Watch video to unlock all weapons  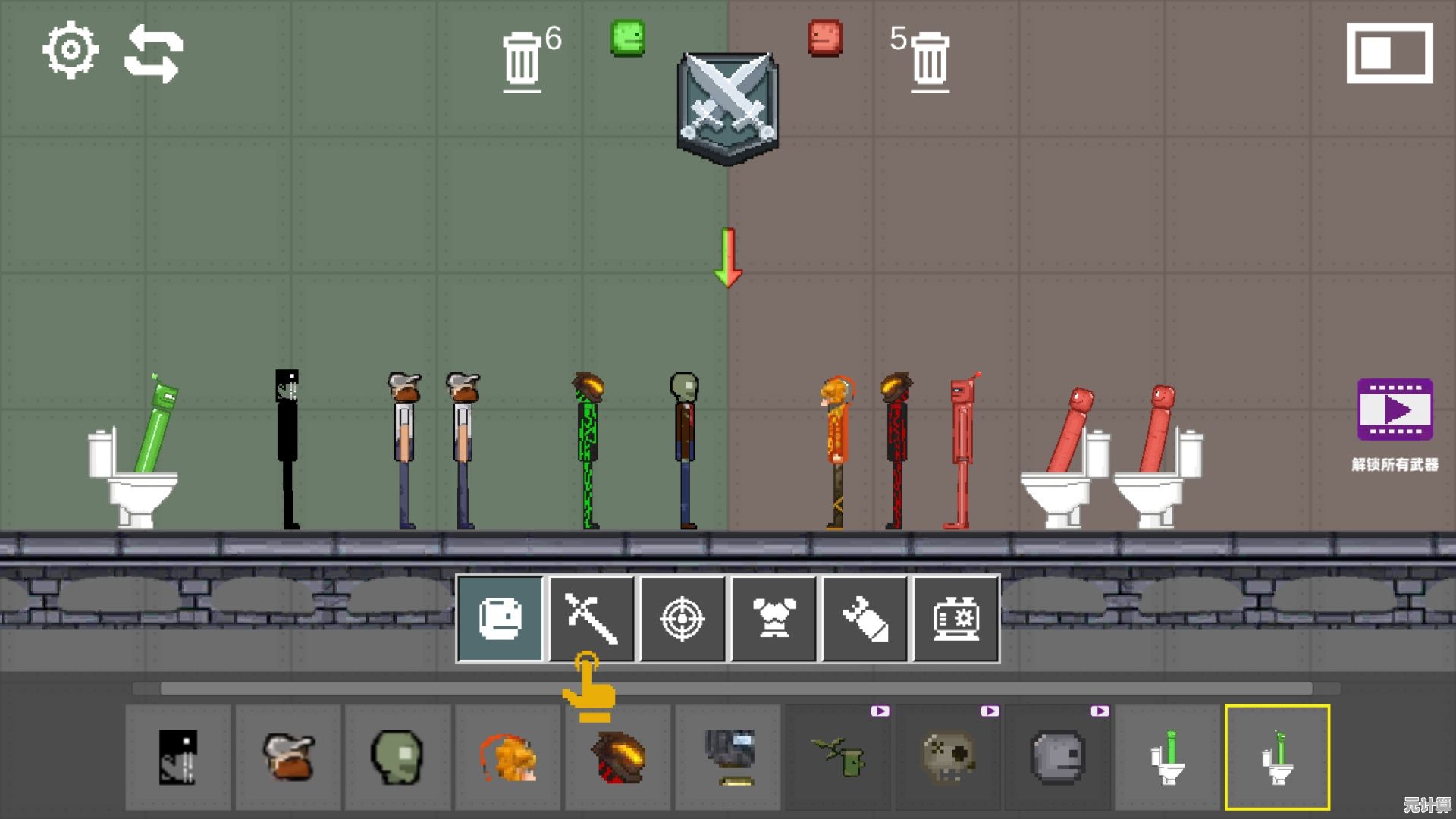click(1395, 410)
